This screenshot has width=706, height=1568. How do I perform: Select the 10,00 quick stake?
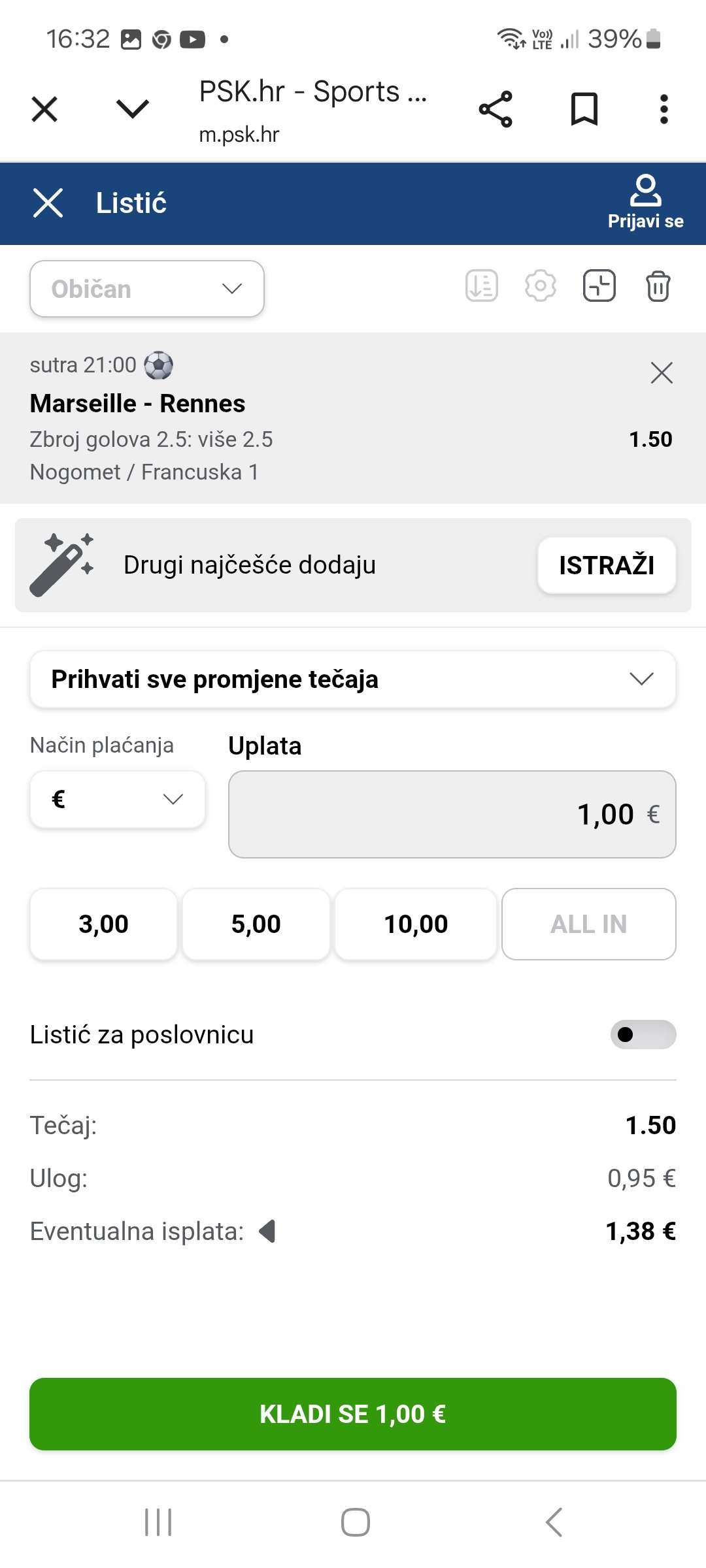coord(416,924)
